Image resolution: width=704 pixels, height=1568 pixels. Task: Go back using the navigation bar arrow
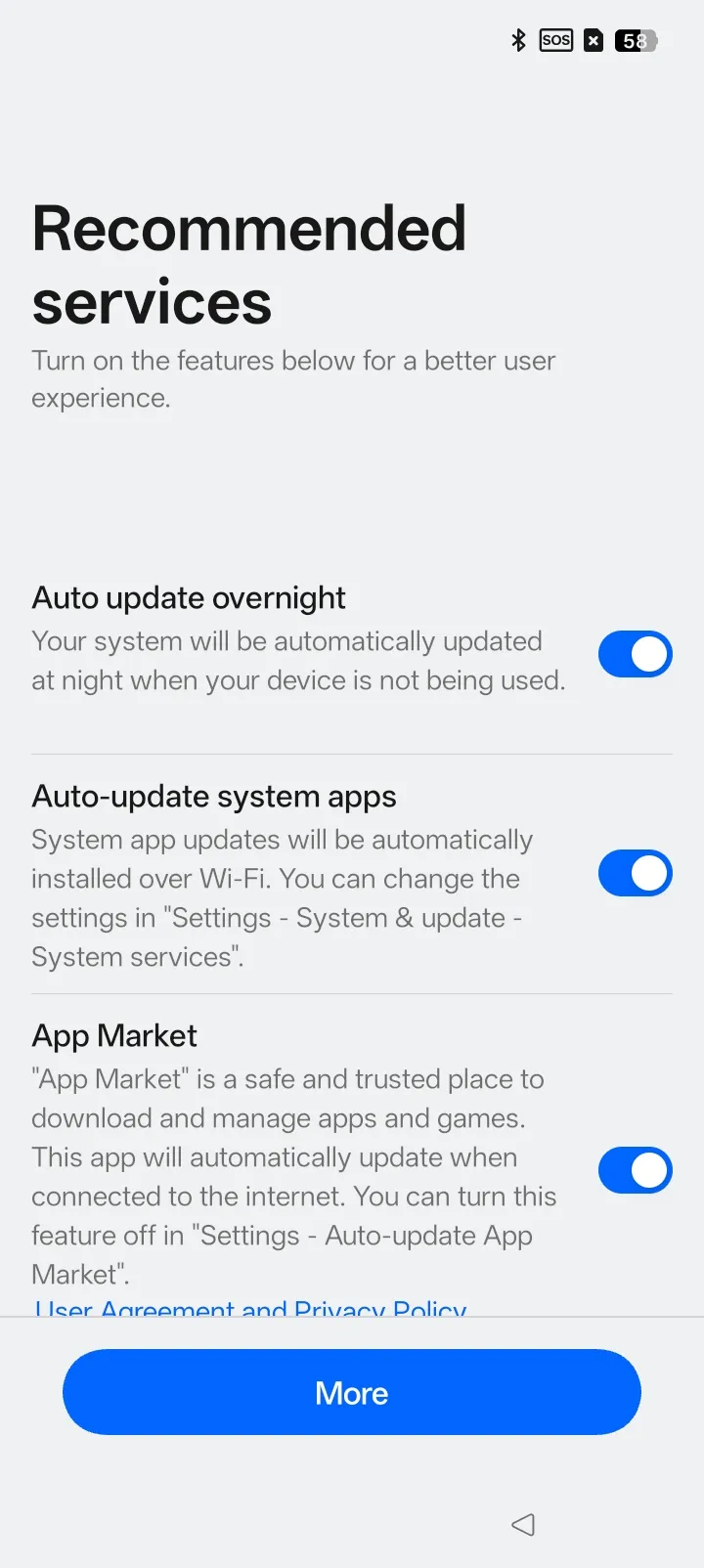[x=523, y=1524]
